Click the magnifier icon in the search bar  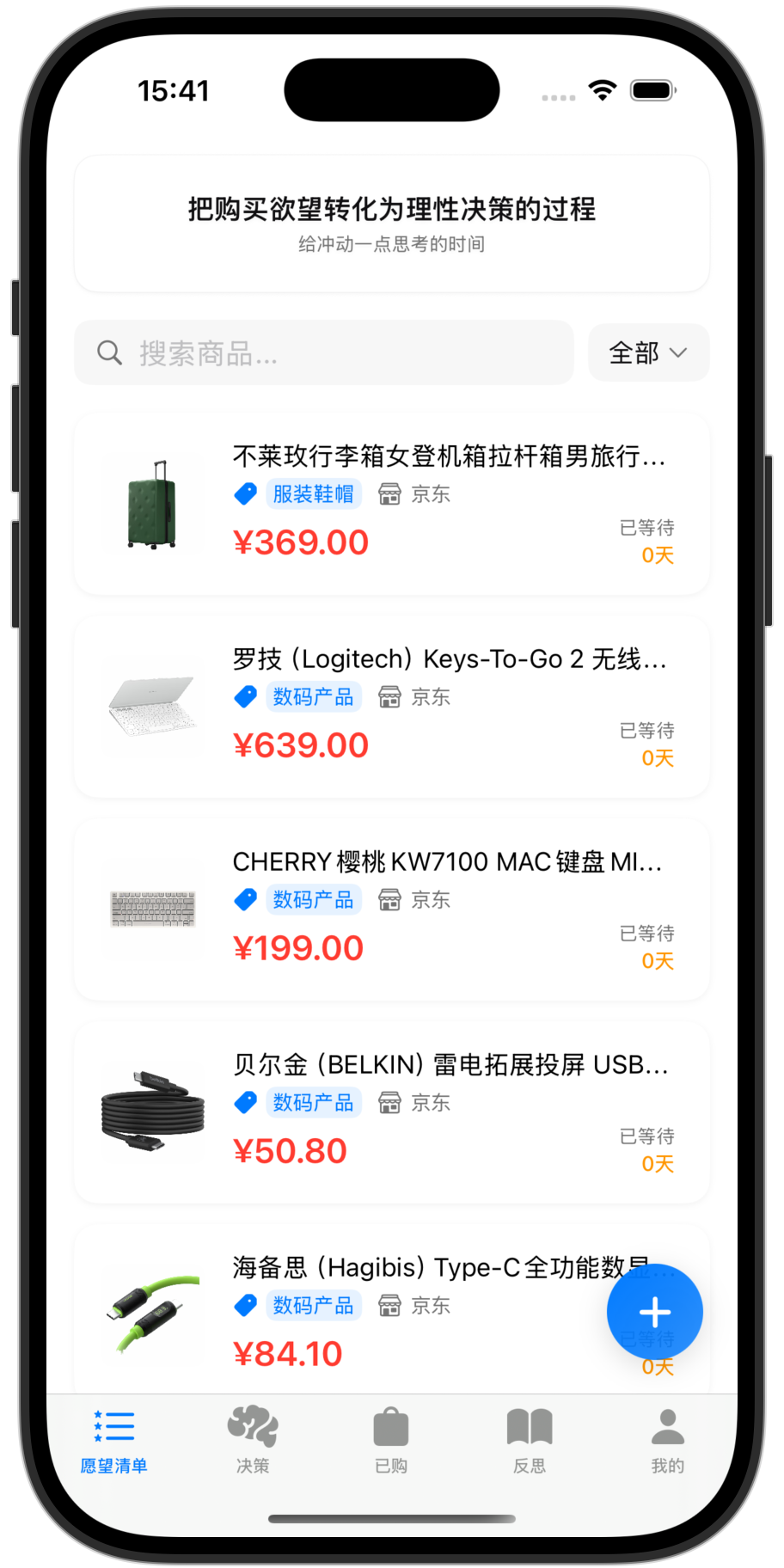108,352
